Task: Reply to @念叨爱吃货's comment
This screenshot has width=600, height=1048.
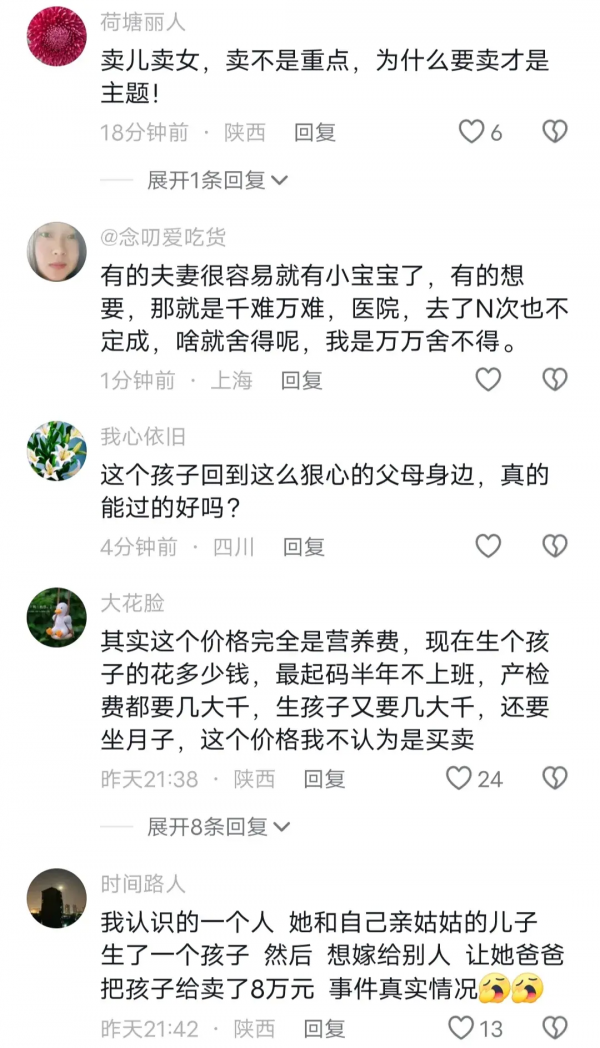Action: [x=301, y=380]
